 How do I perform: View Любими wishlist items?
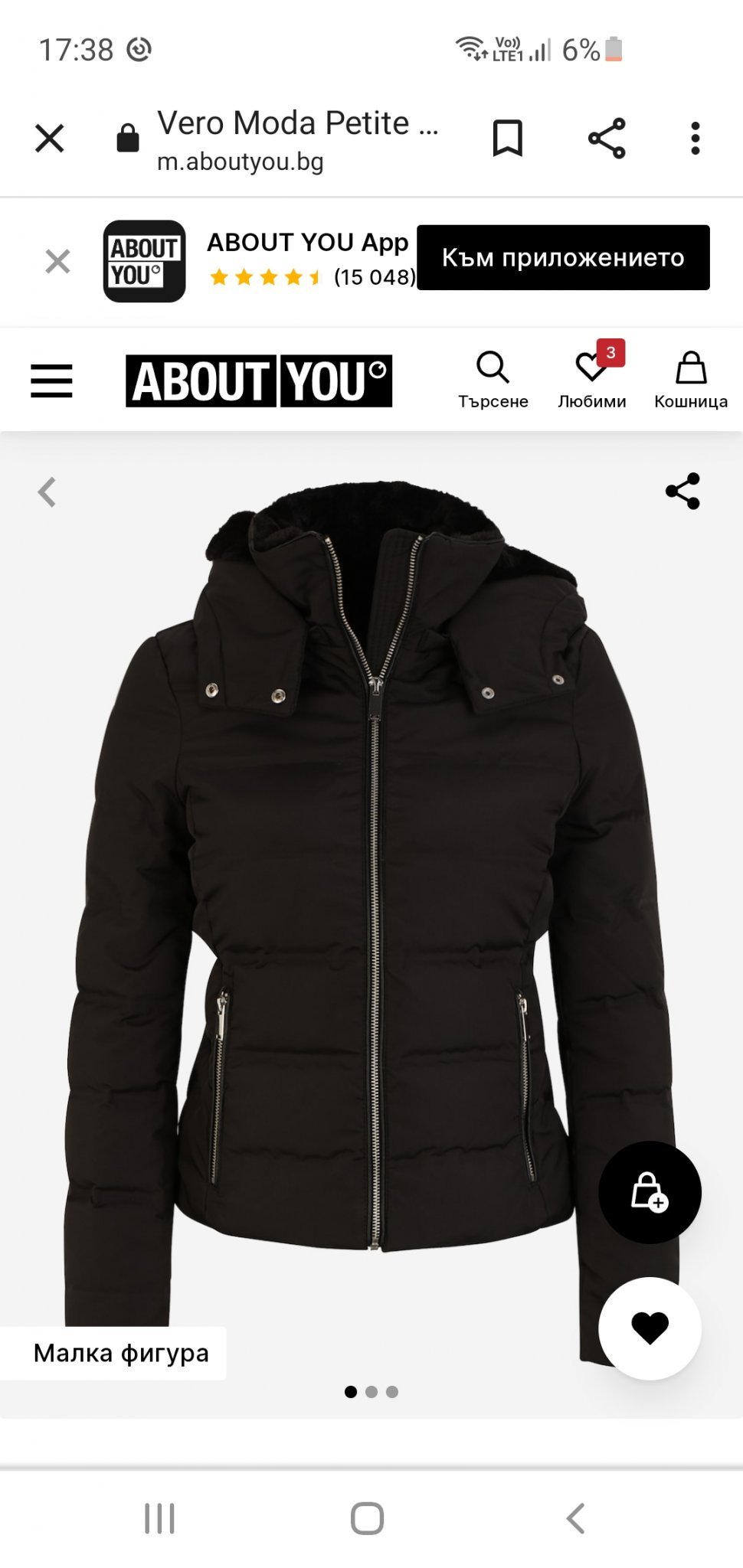[x=591, y=381]
